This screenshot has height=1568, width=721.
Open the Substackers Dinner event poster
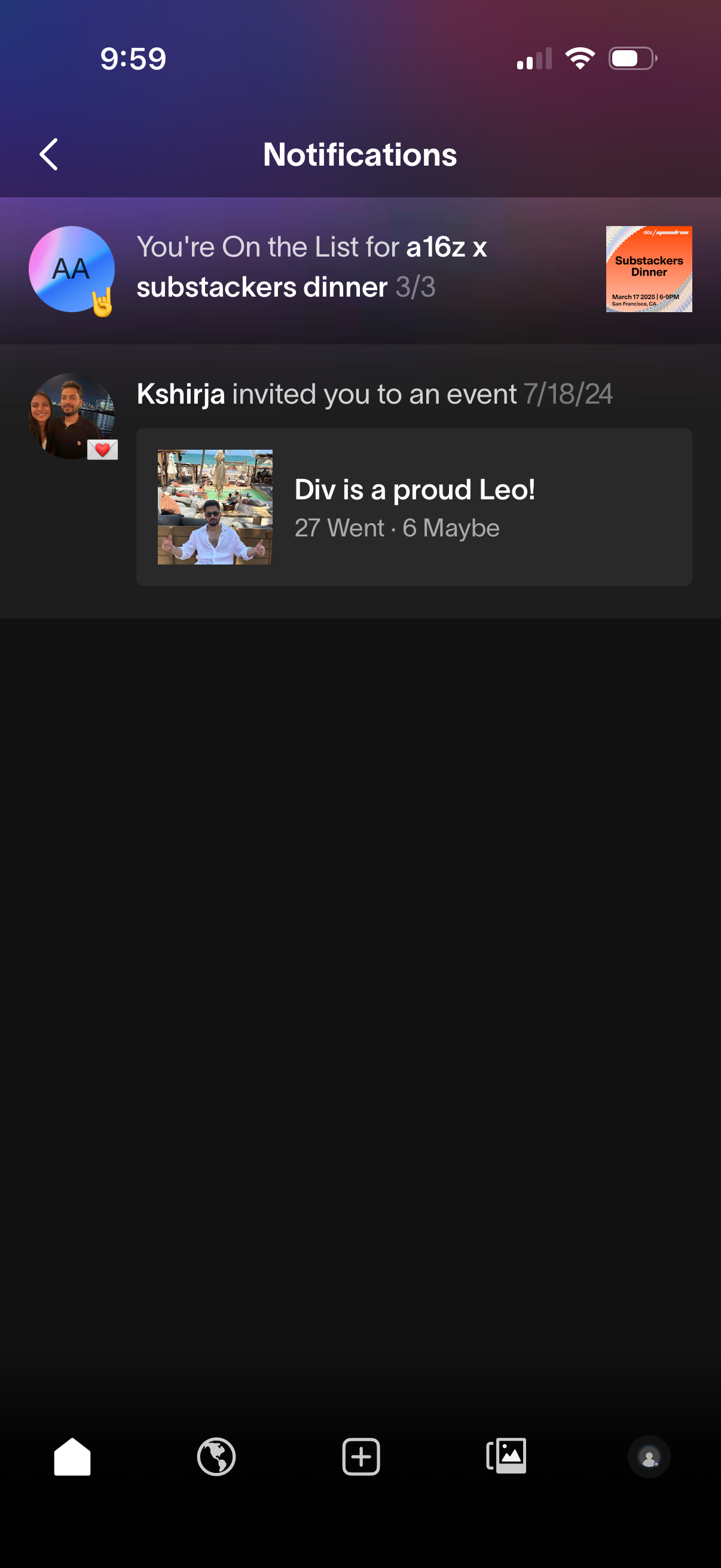649,270
